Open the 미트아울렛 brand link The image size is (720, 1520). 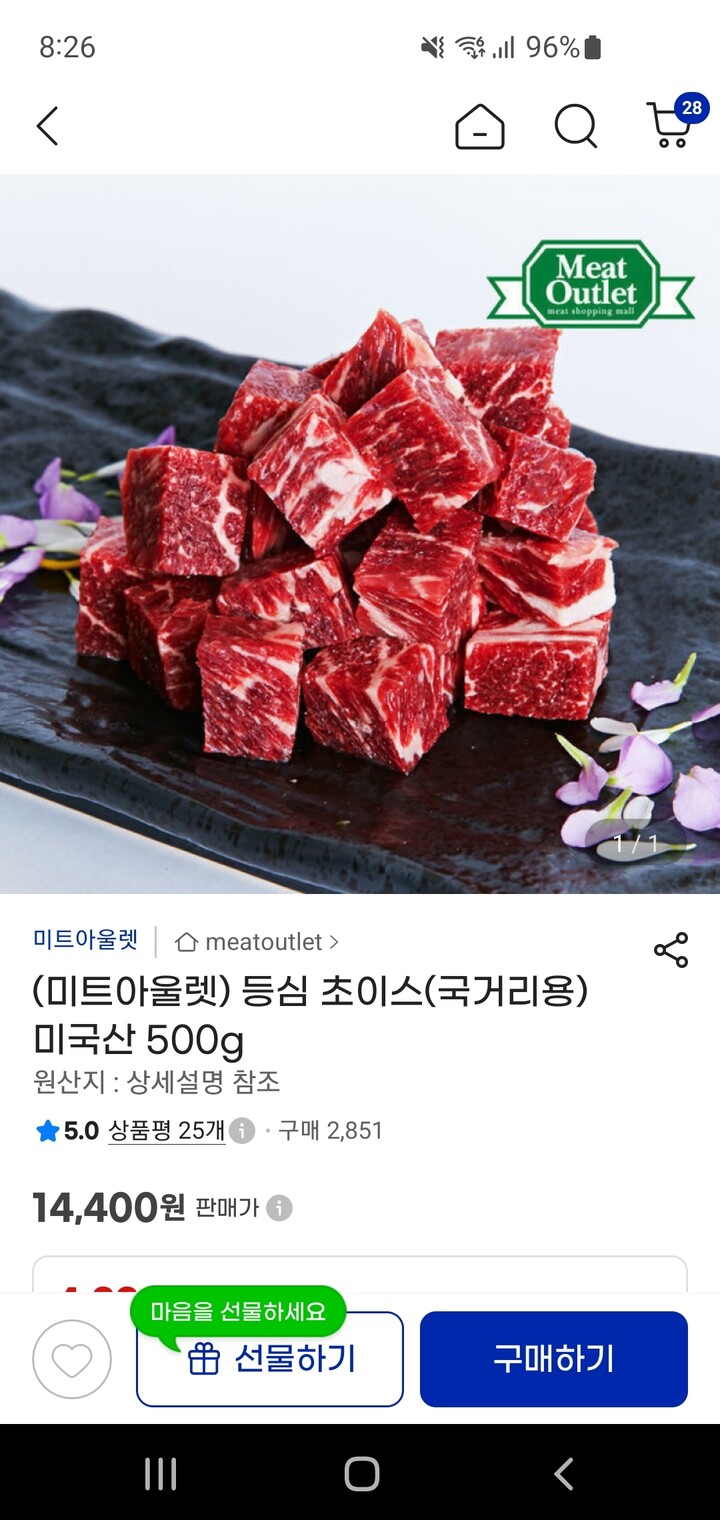pyautogui.click(x=85, y=940)
